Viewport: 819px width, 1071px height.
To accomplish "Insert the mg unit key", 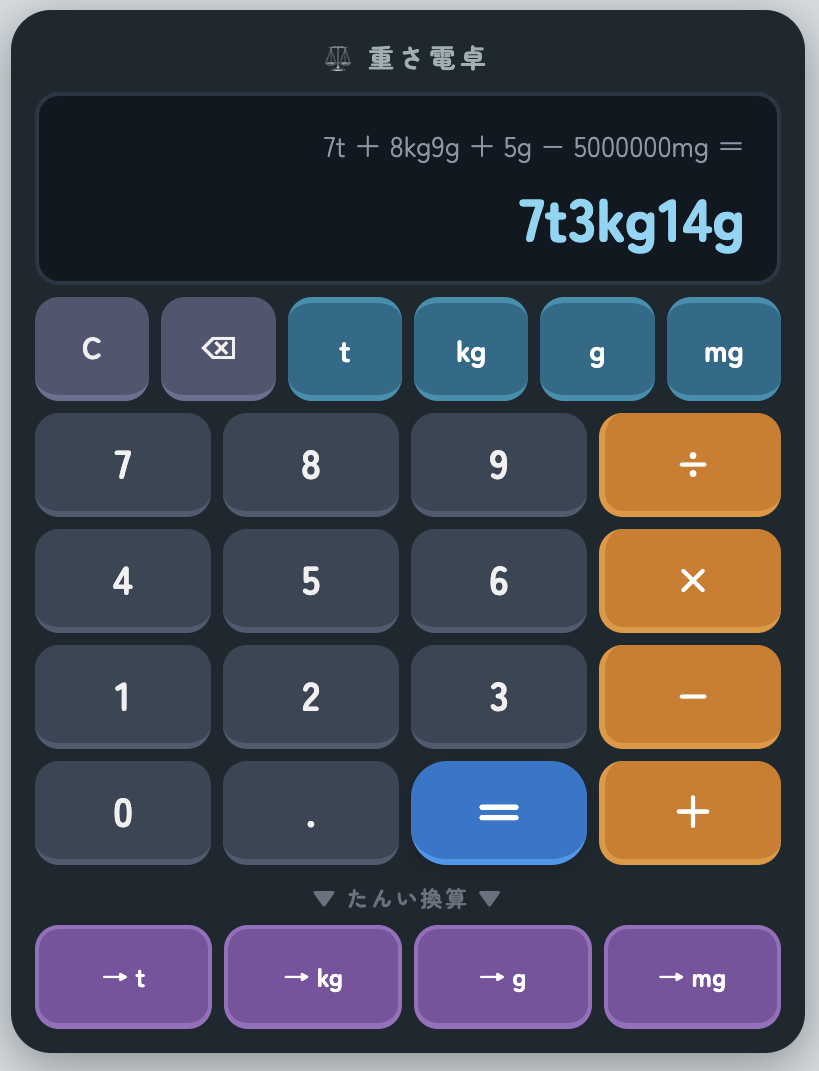I will click(723, 349).
